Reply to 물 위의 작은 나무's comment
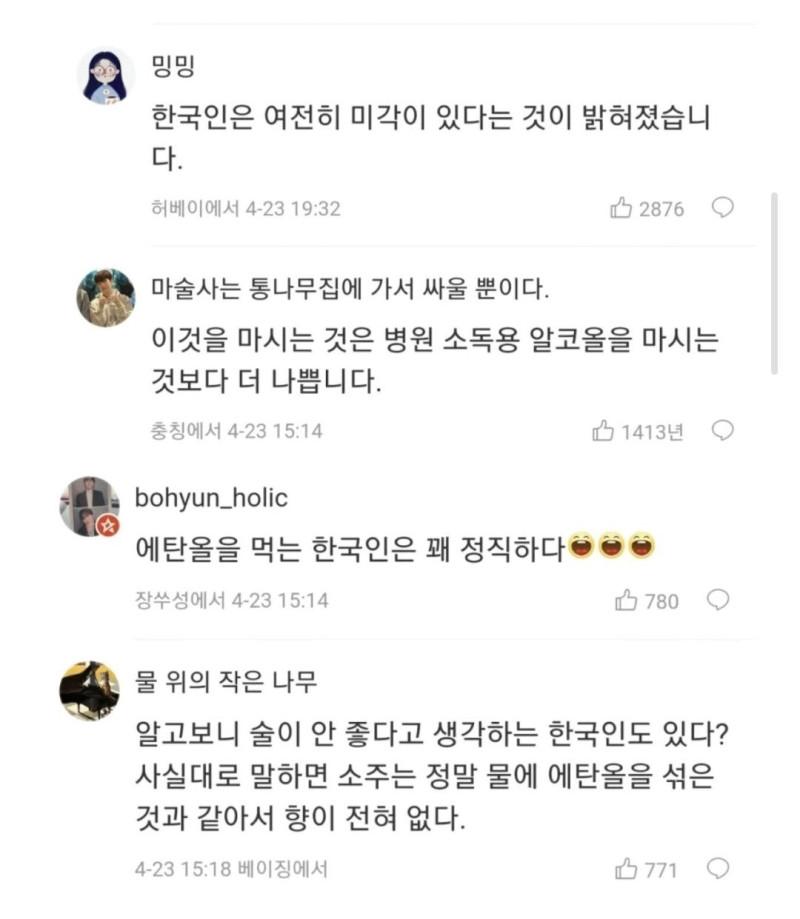The height and width of the screenshot is (919, 800). pyautogui.click(x=718, y=869)
